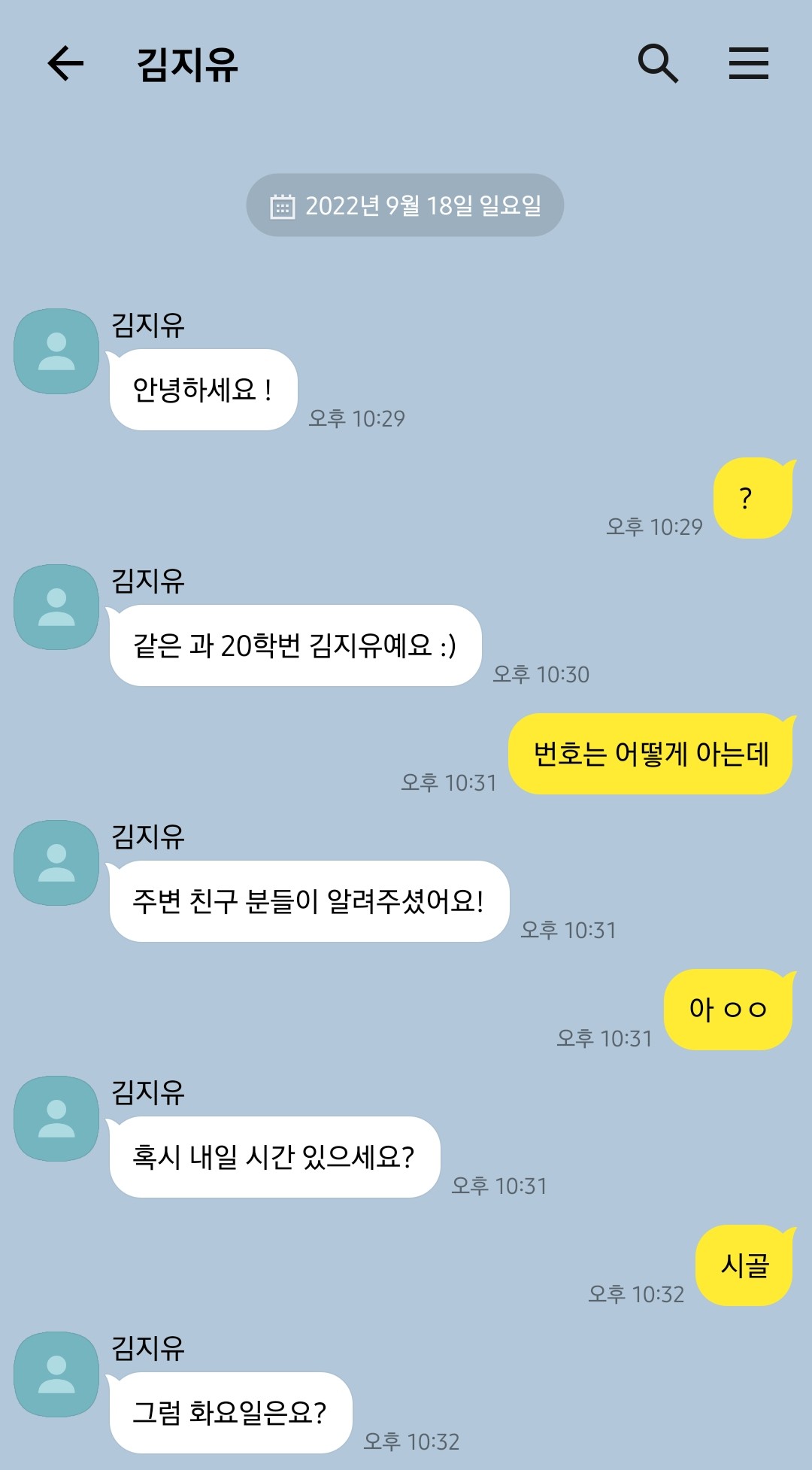Go back from the 김지유 chat
This screenshot has height=1470, width=812.
pyautogui.click(x=65, y=63)
